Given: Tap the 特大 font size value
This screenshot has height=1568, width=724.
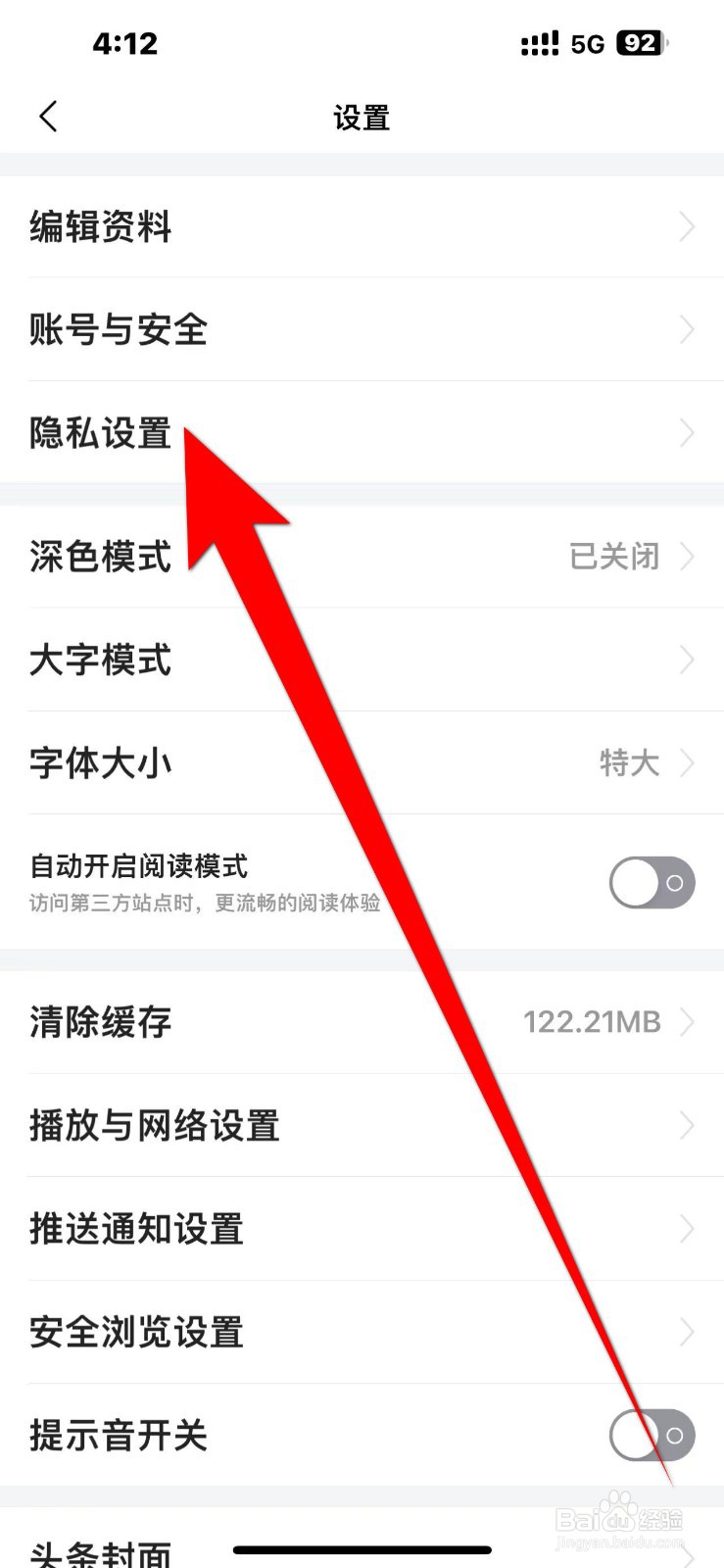Looking at the screenshot, I should pyautogui.click(x=628, y=762).
